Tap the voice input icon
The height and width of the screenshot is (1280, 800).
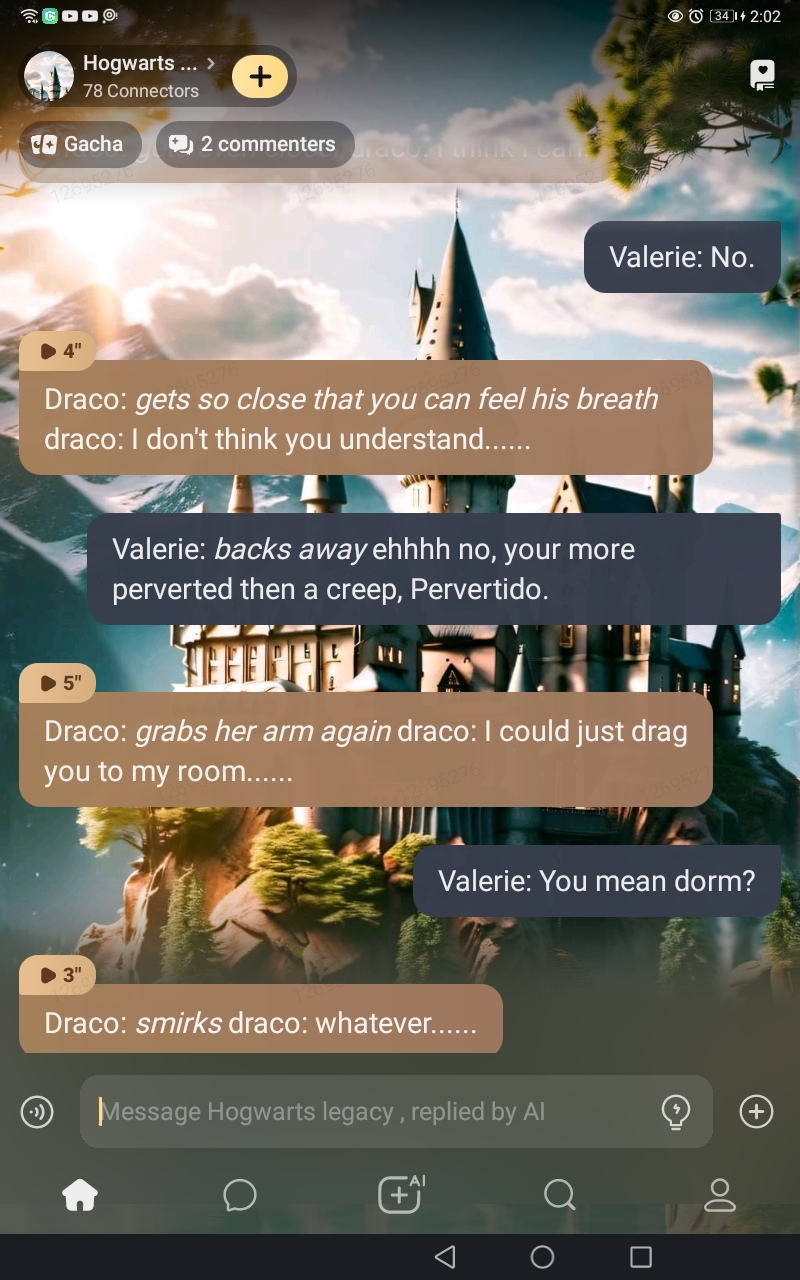click(x=37, y=1111)
